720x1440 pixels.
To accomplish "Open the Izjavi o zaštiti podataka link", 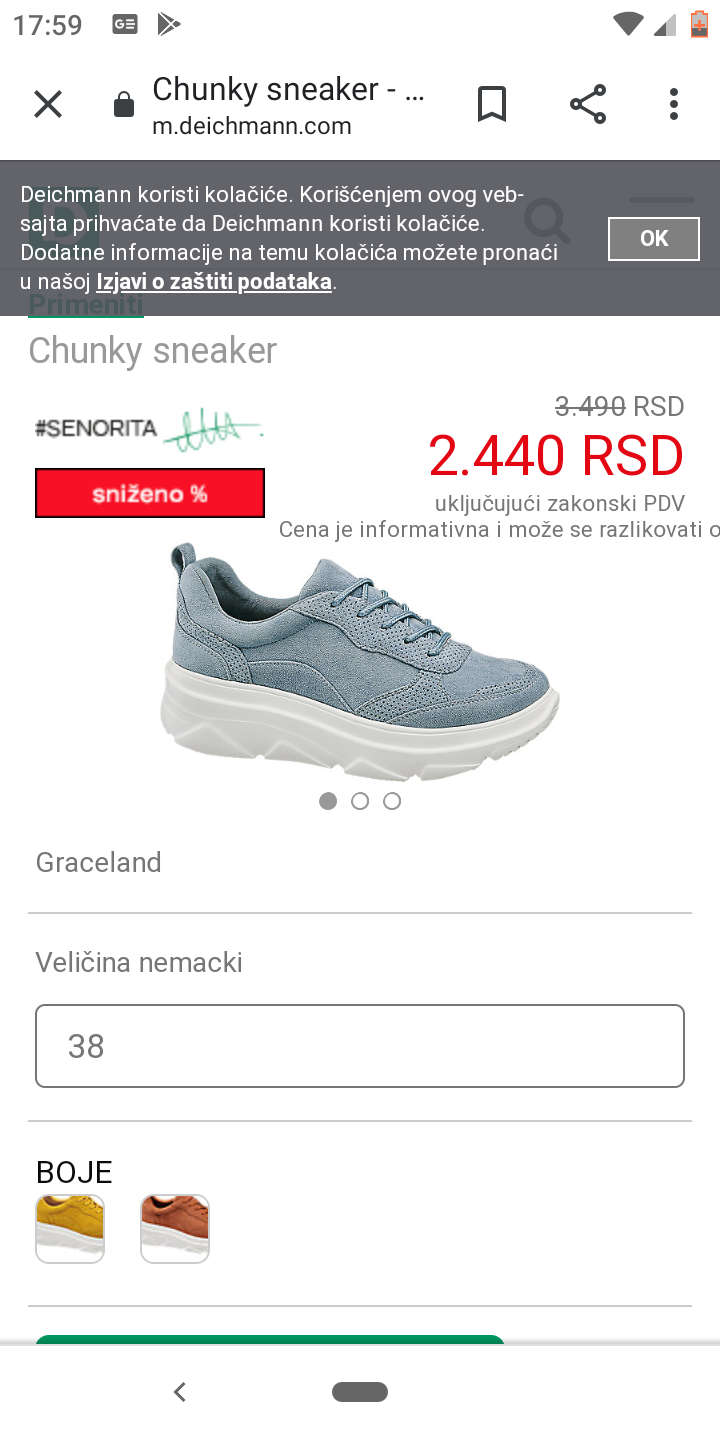I will (214, 282).
